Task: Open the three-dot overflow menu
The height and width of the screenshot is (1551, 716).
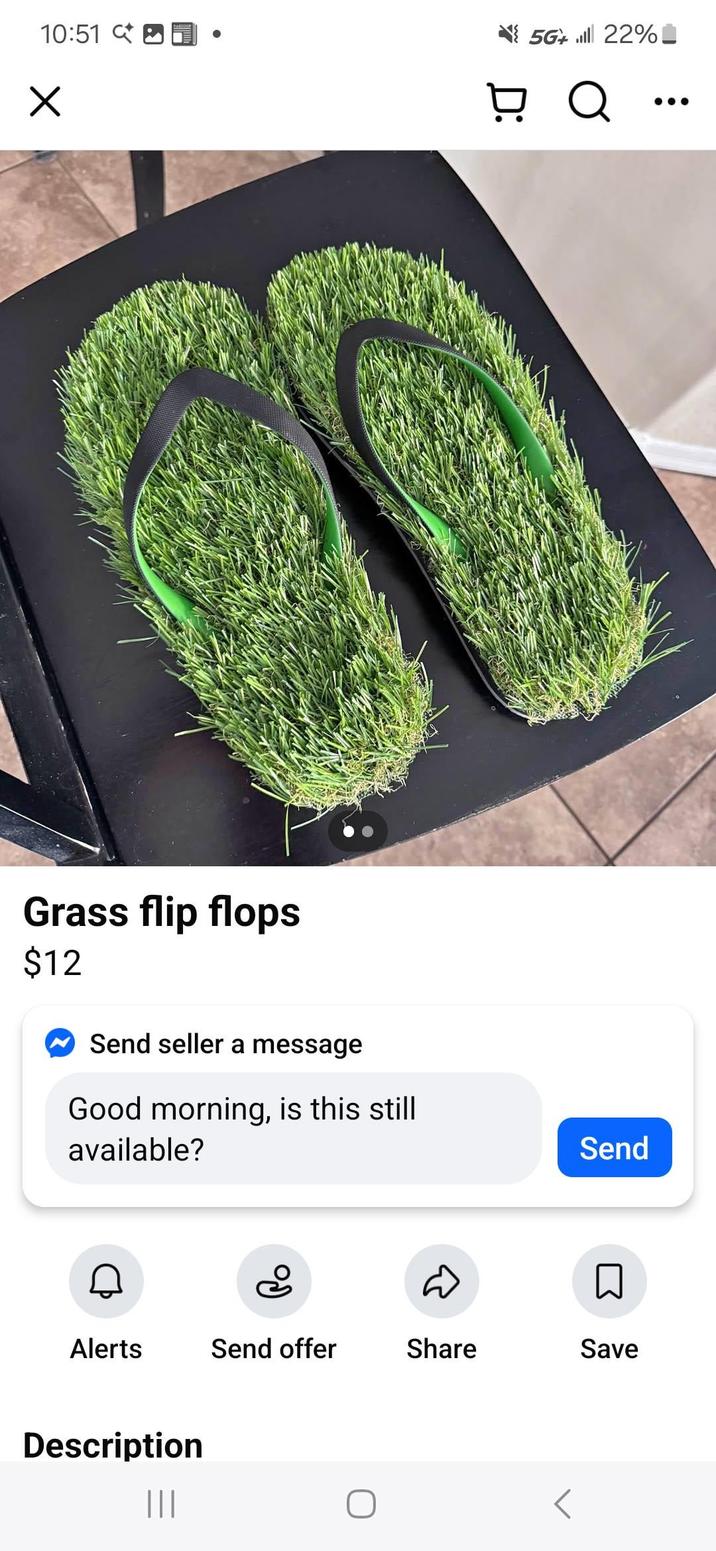Action: pyautogui.click(x=671, y=101)
